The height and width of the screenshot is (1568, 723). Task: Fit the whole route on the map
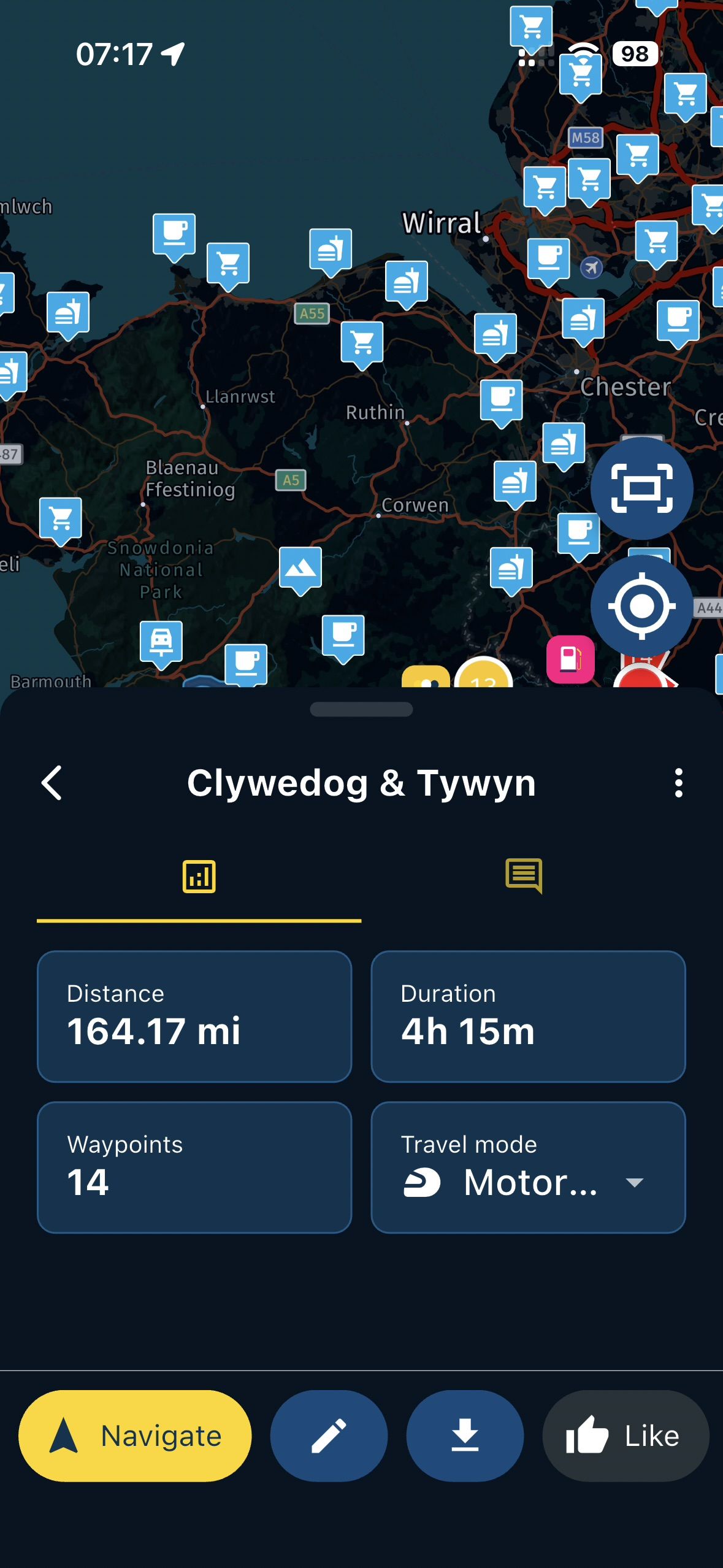[641, 488]
